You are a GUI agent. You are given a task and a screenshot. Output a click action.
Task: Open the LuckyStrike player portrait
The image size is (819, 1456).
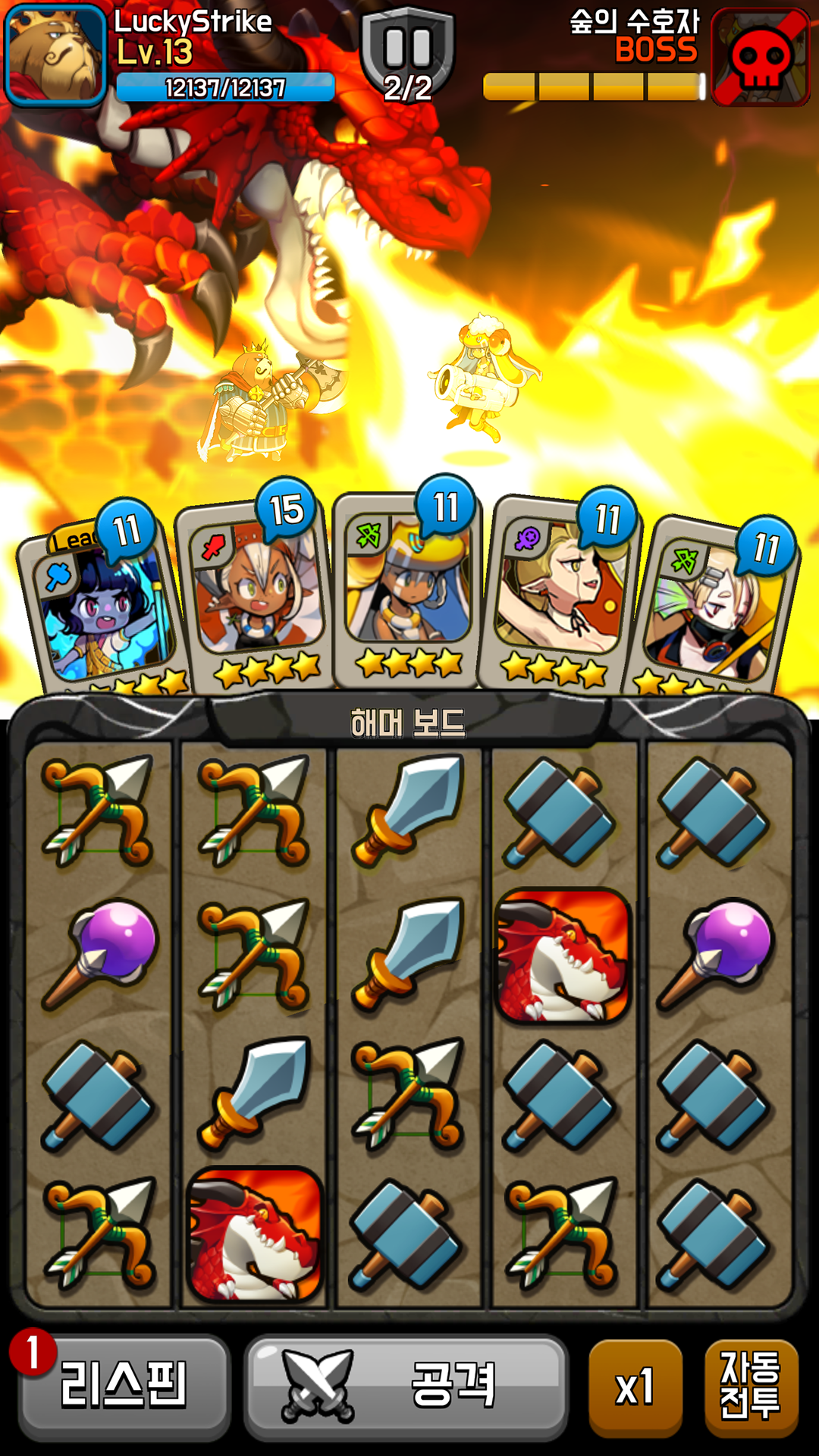(x=55, y=53)
